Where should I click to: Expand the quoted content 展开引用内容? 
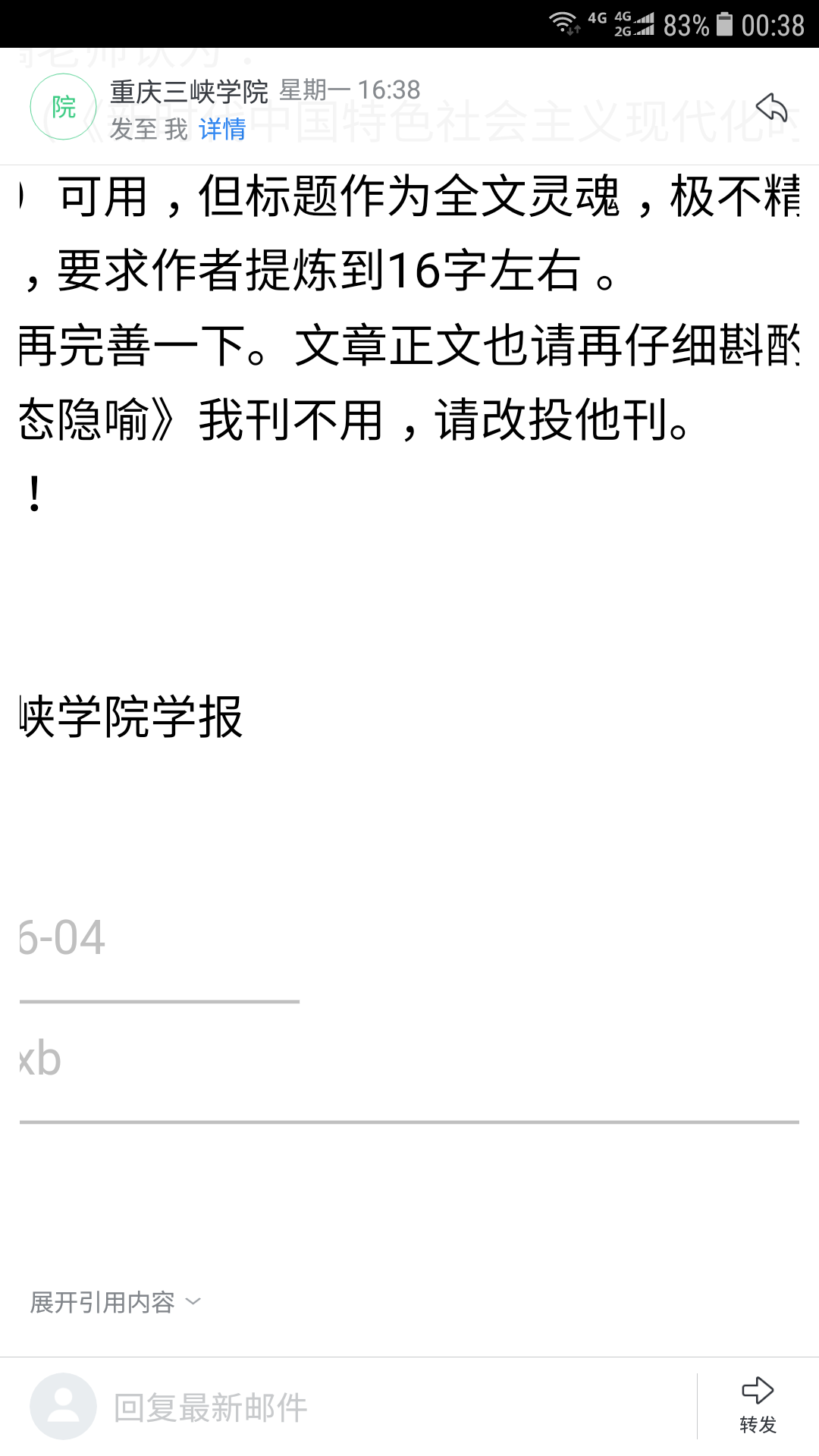(115, 1302)
